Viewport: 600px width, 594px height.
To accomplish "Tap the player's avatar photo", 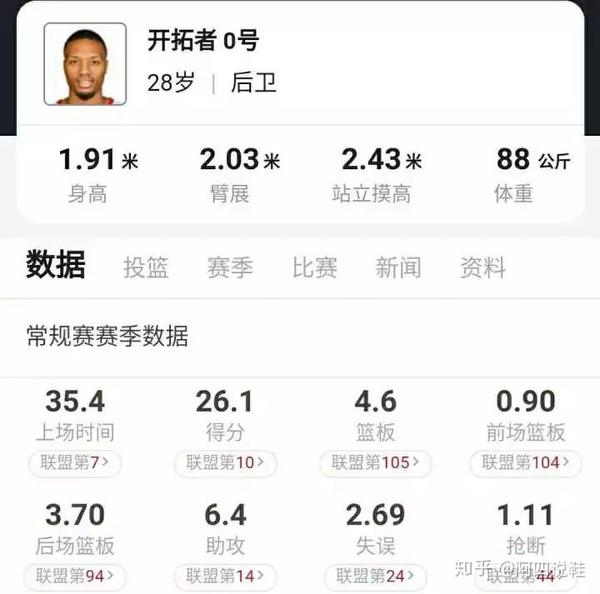I will click(x=85, y=64).
